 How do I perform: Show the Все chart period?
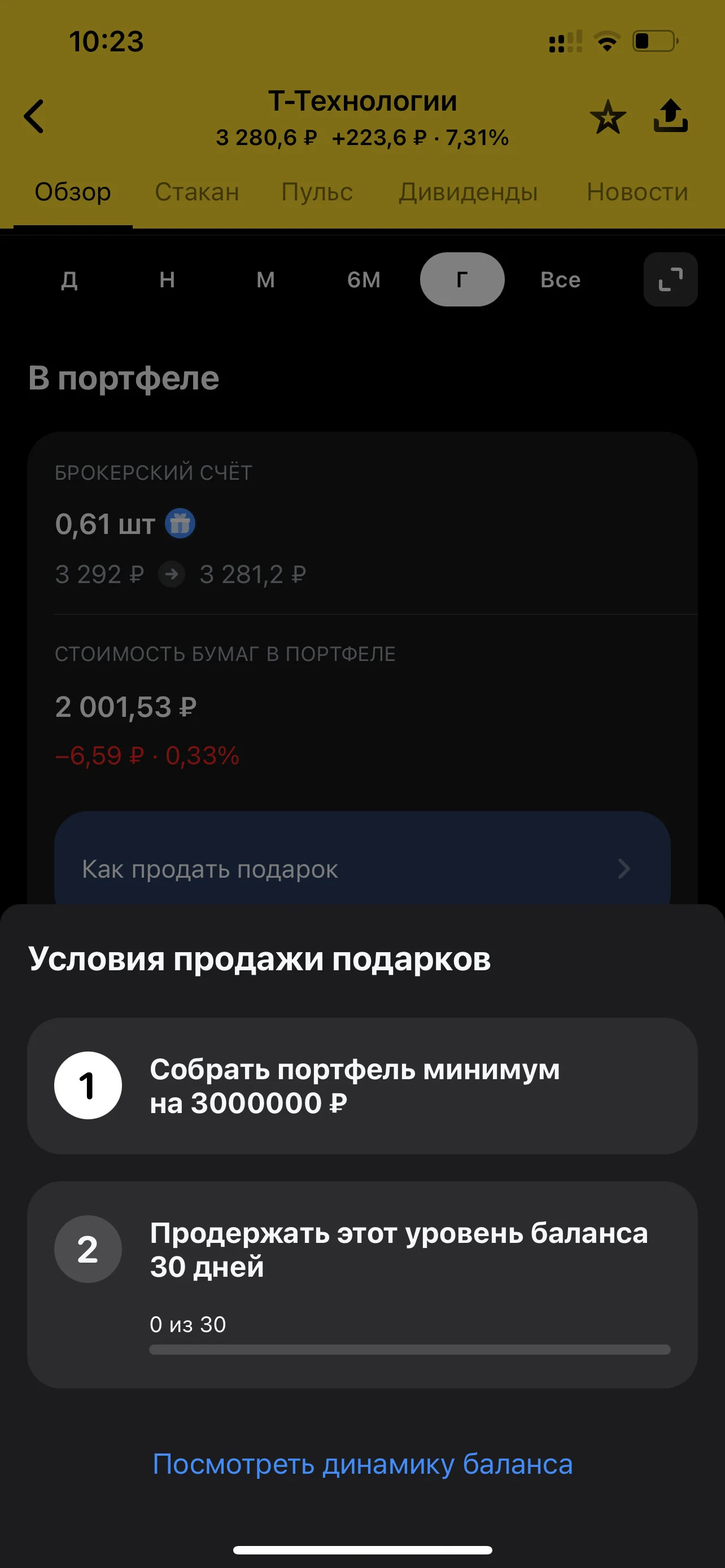(x=561, y=279)
